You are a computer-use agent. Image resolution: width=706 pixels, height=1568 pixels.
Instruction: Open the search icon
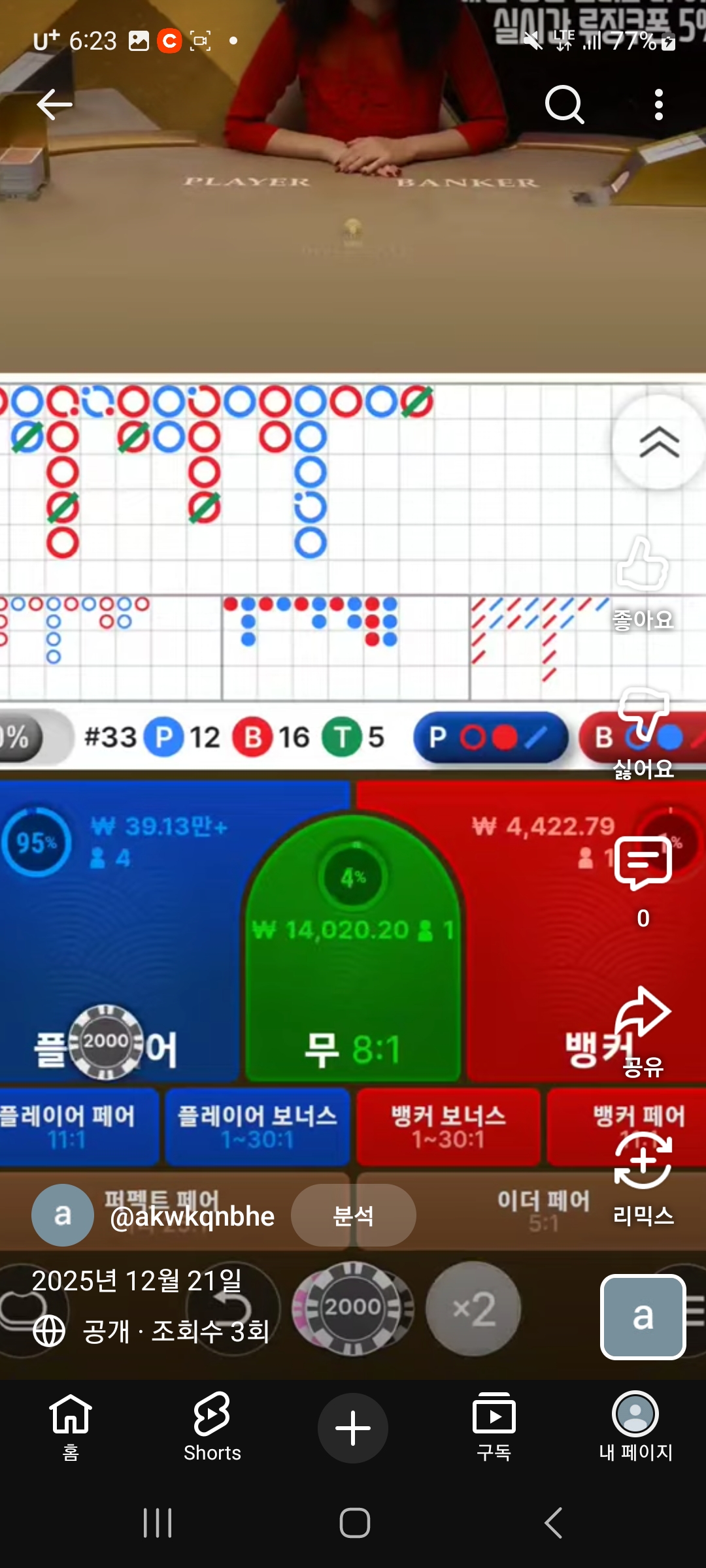point(564,105)
